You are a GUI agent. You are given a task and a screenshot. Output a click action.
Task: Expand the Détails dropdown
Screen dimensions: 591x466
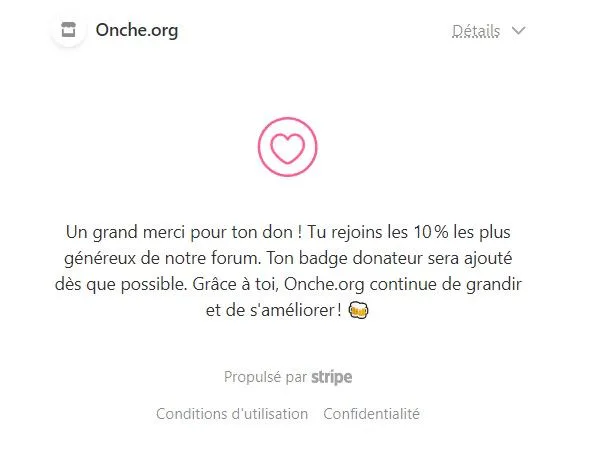(488, 31)
